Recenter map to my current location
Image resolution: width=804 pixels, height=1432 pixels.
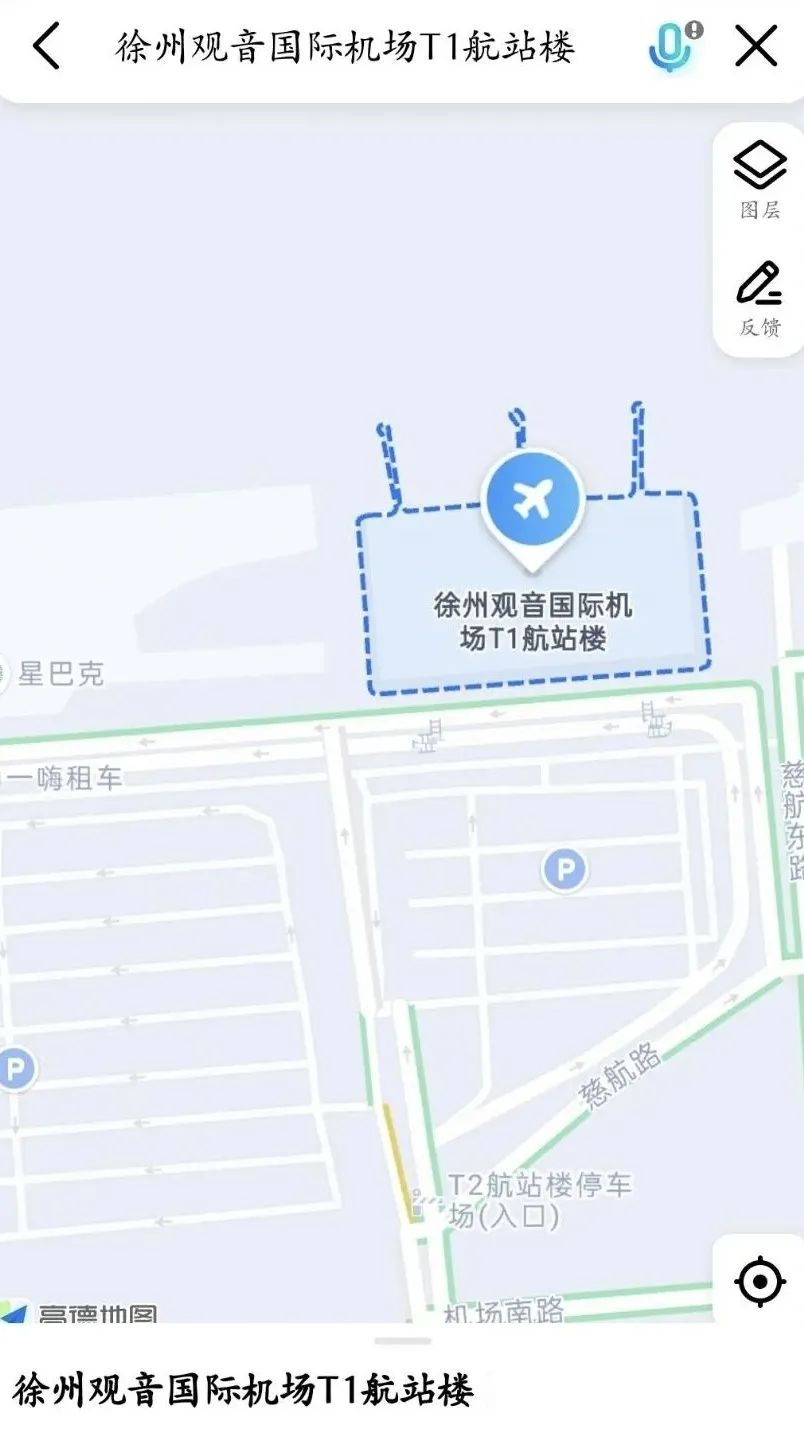click(760, 1281)
